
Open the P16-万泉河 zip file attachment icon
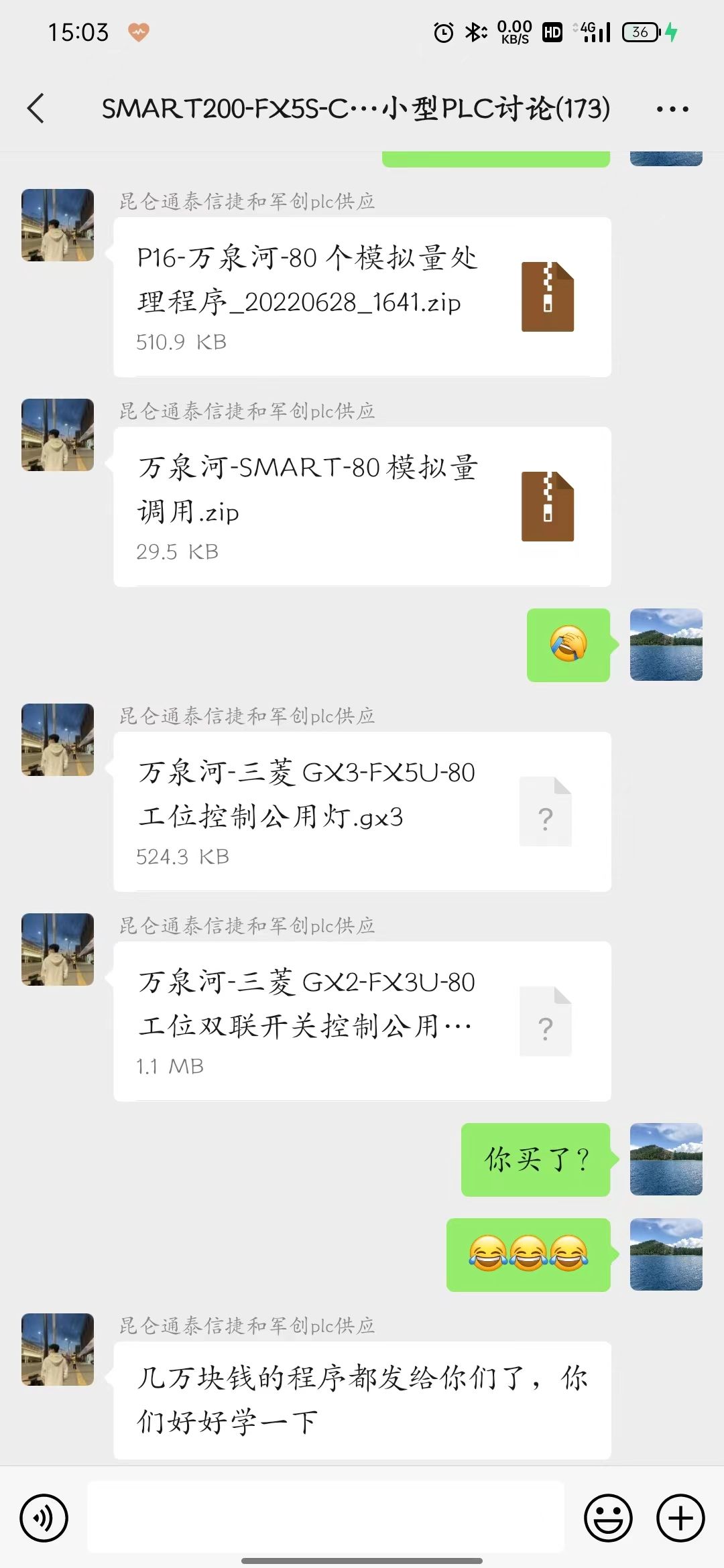point(548,296)
